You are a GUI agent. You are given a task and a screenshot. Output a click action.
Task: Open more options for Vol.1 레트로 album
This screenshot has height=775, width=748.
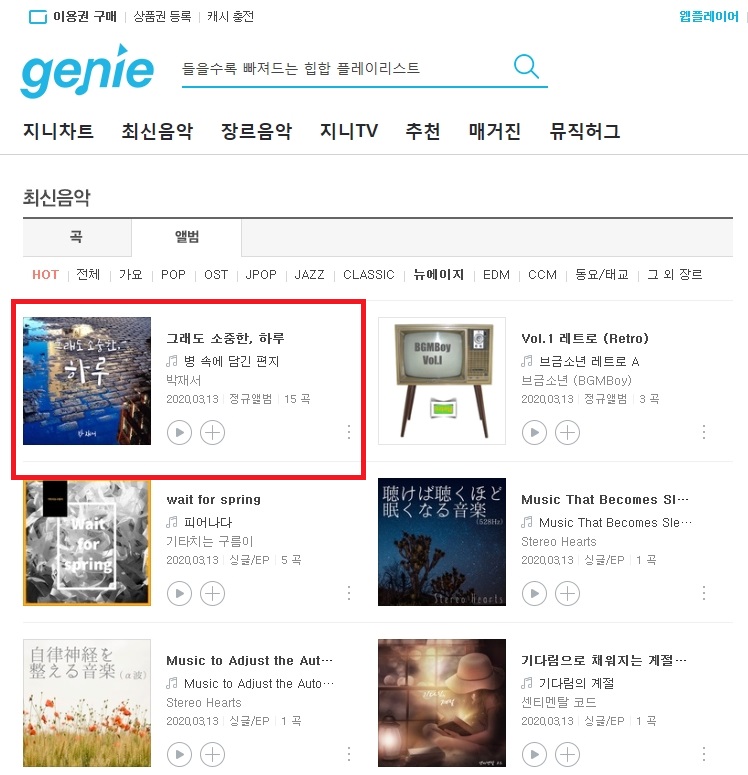tap(704, 432)
